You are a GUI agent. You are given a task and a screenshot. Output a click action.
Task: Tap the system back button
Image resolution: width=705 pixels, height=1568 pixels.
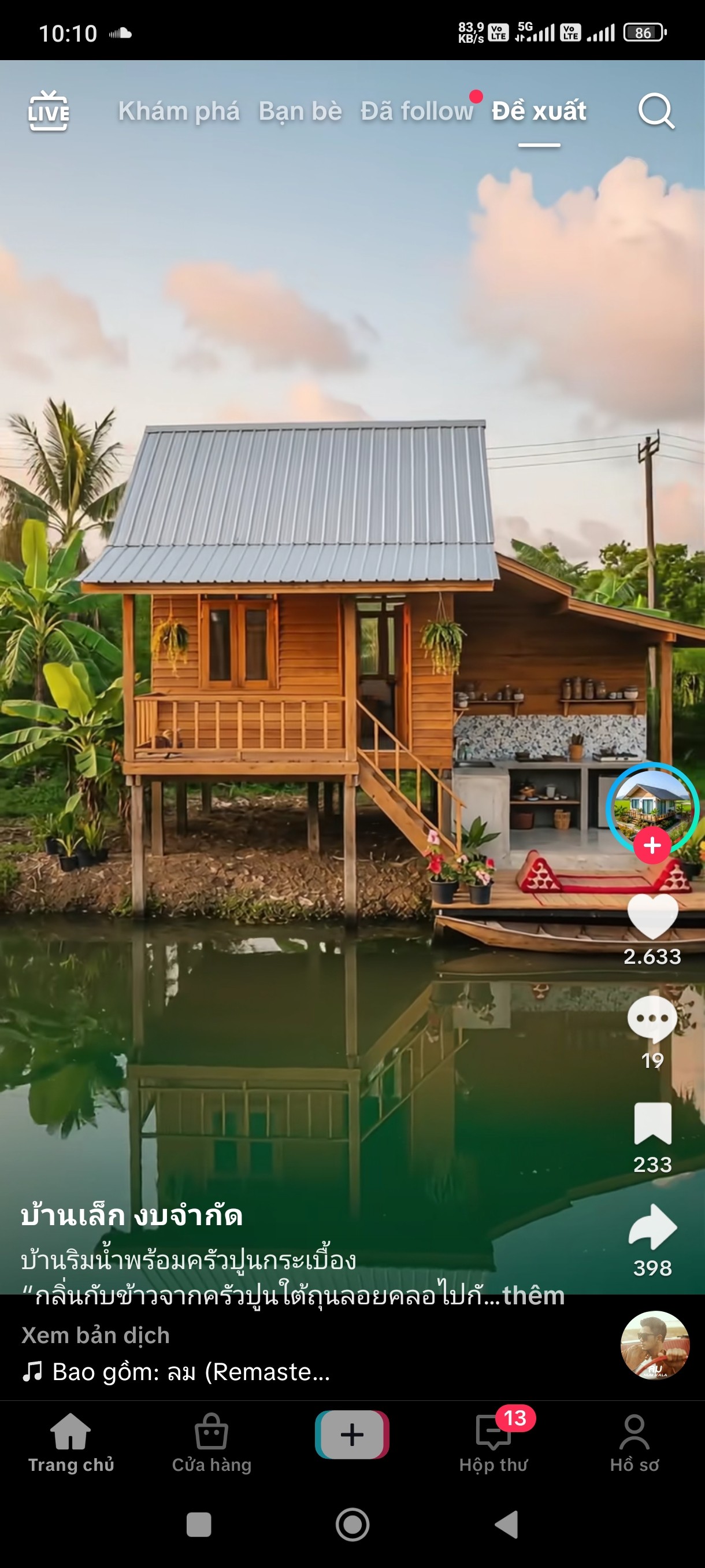(507, 1525)
